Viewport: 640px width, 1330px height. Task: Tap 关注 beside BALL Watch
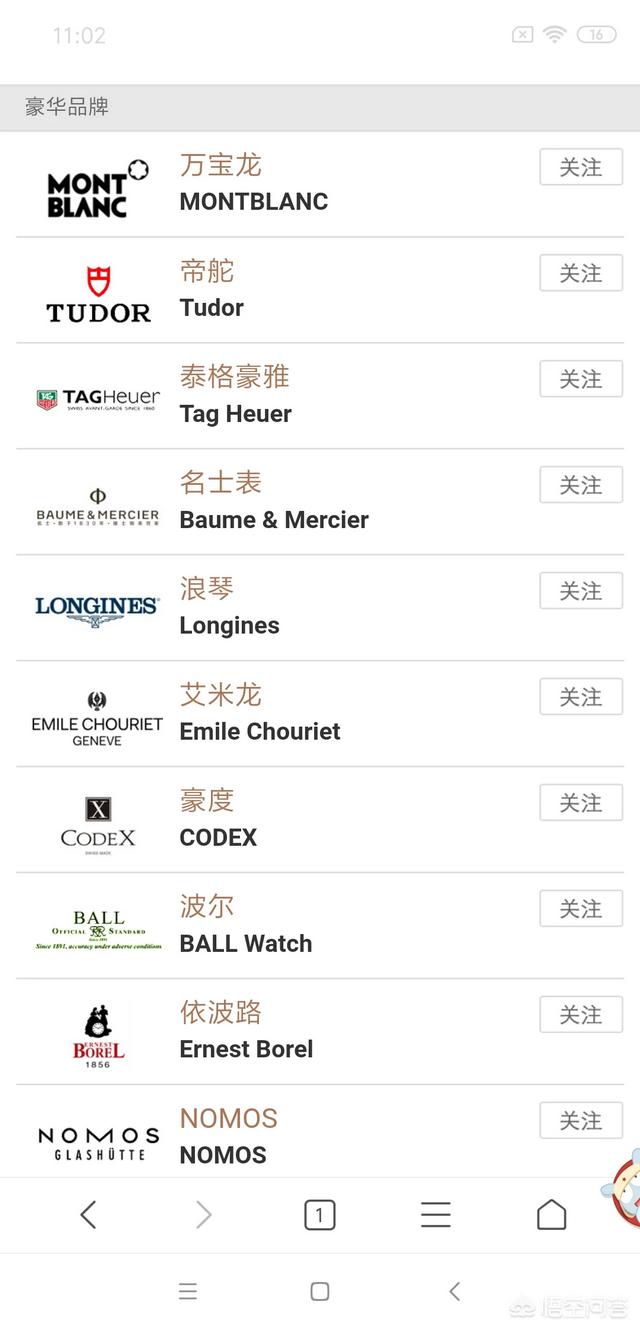[581, 909]
